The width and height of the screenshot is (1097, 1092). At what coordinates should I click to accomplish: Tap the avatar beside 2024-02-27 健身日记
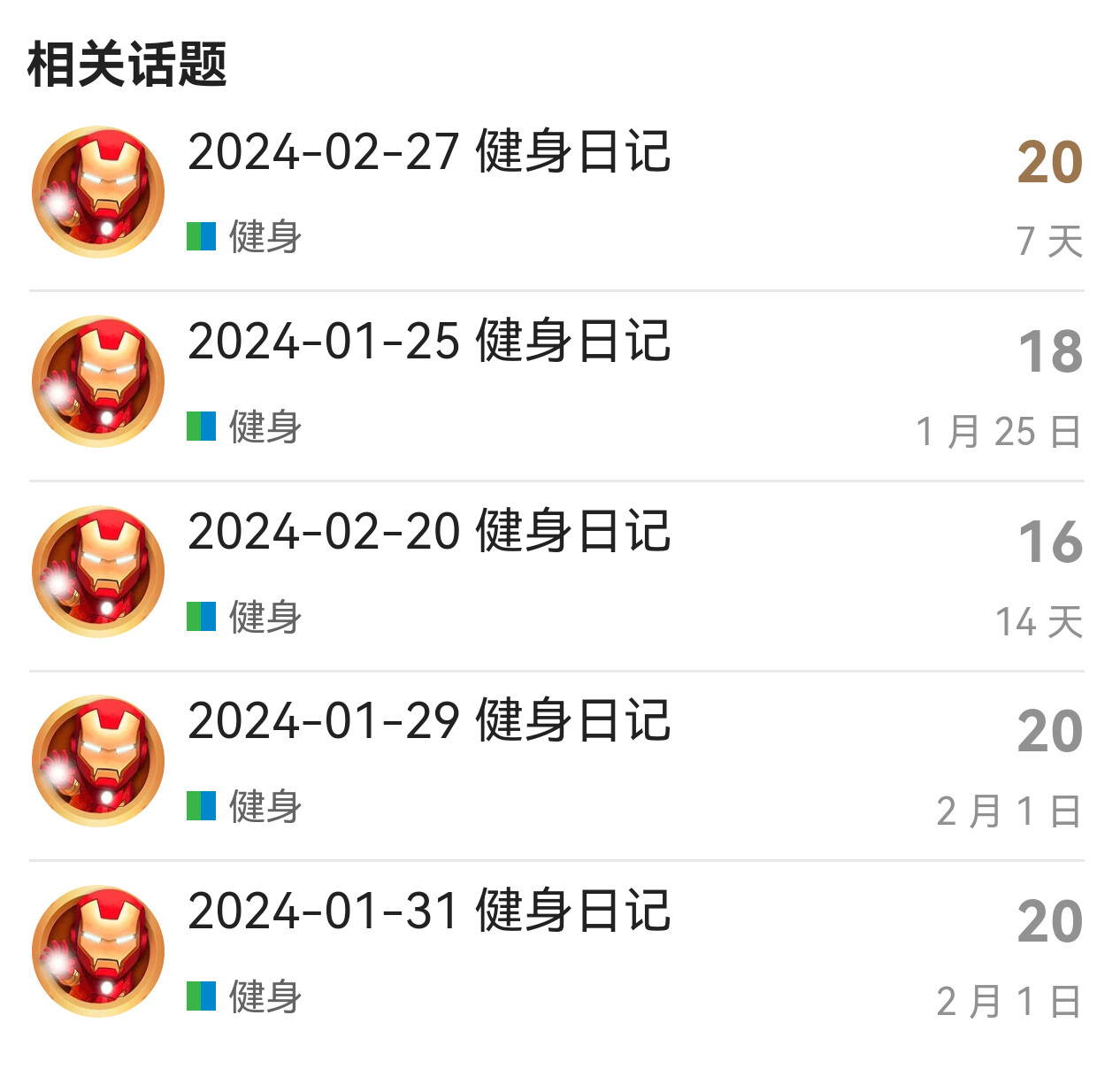click(x=98, y=192)
